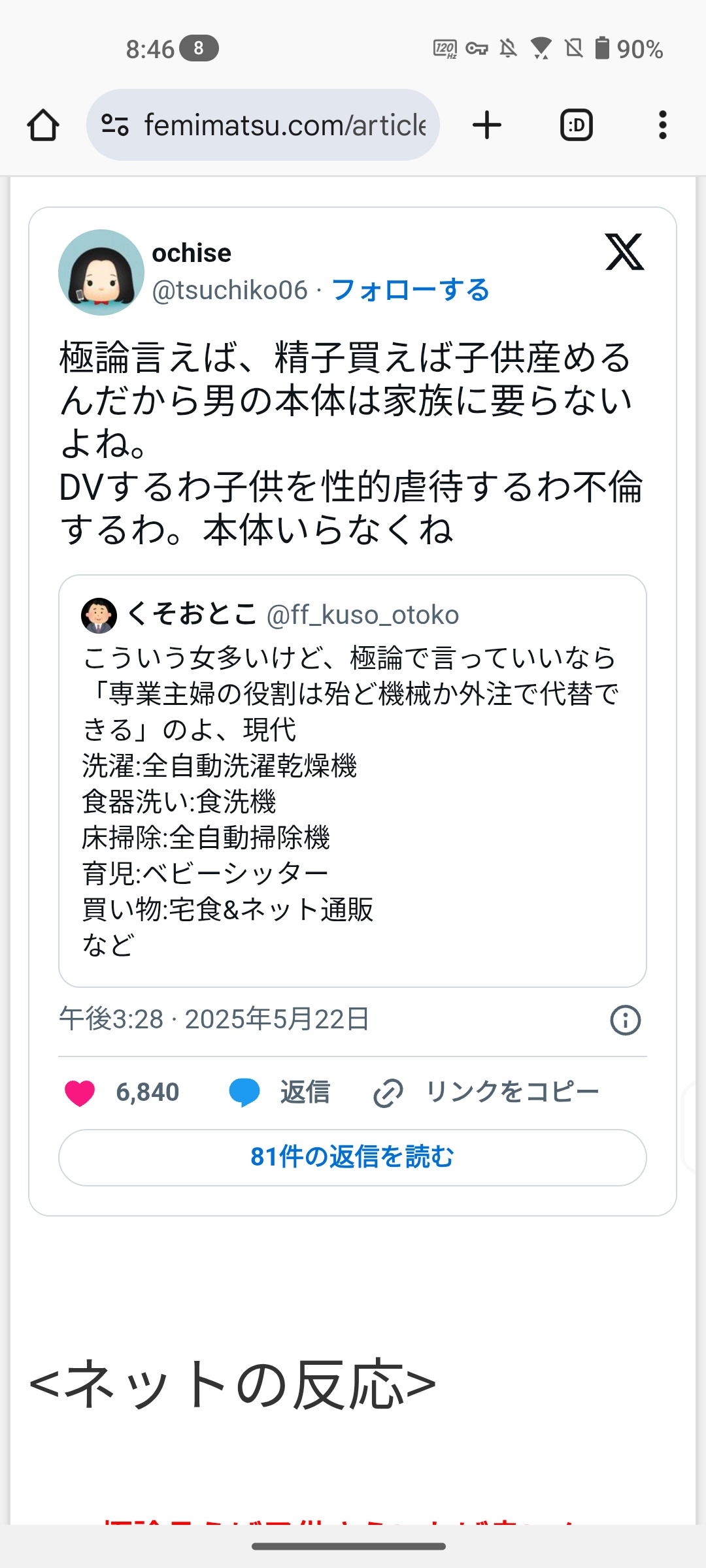Show the Twitter info icon
This screenshot has height=1568, width=706.
tap(625, 1020)
